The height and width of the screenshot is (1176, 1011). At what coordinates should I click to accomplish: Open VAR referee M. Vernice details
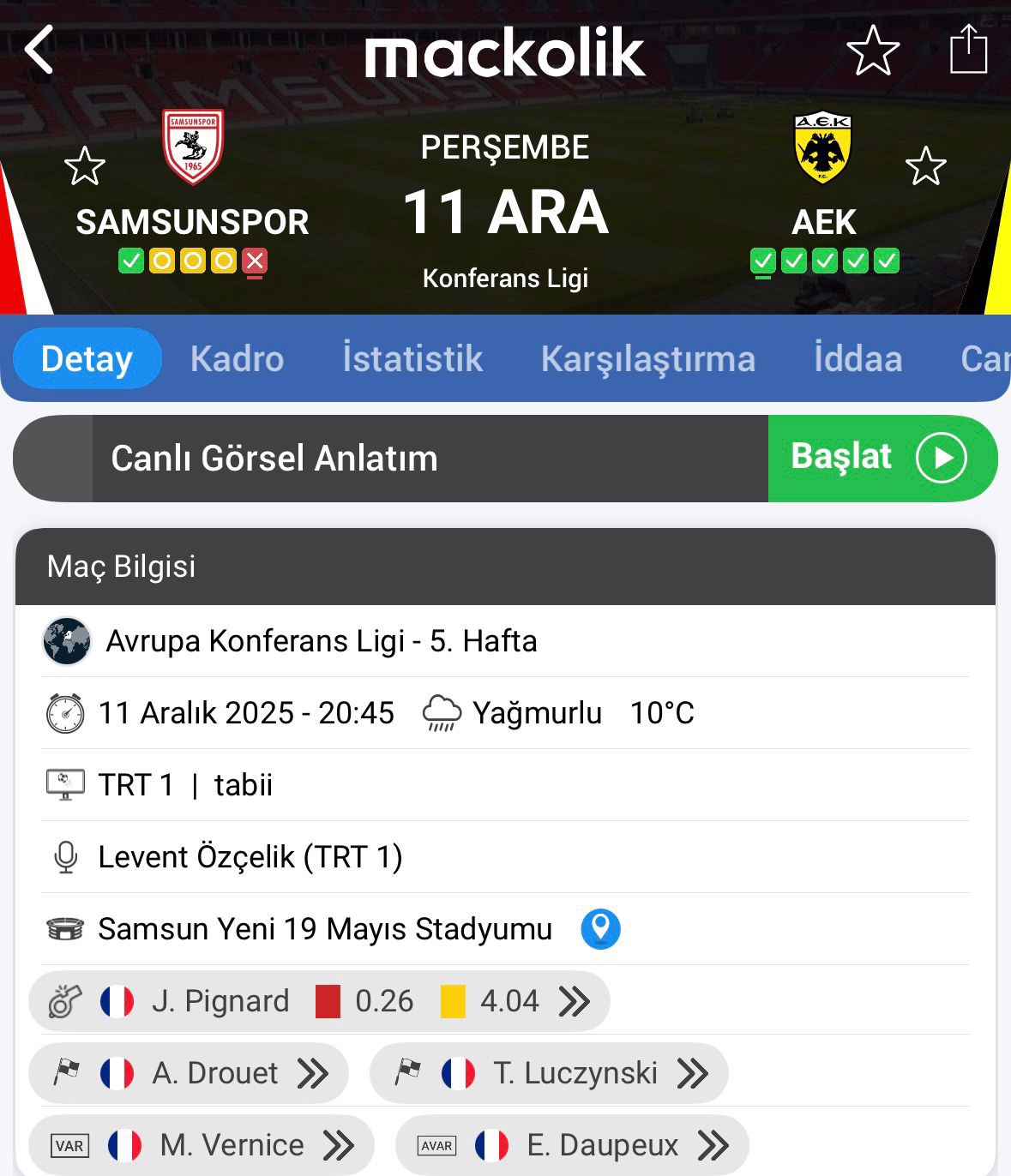(x=202, y=1145)
